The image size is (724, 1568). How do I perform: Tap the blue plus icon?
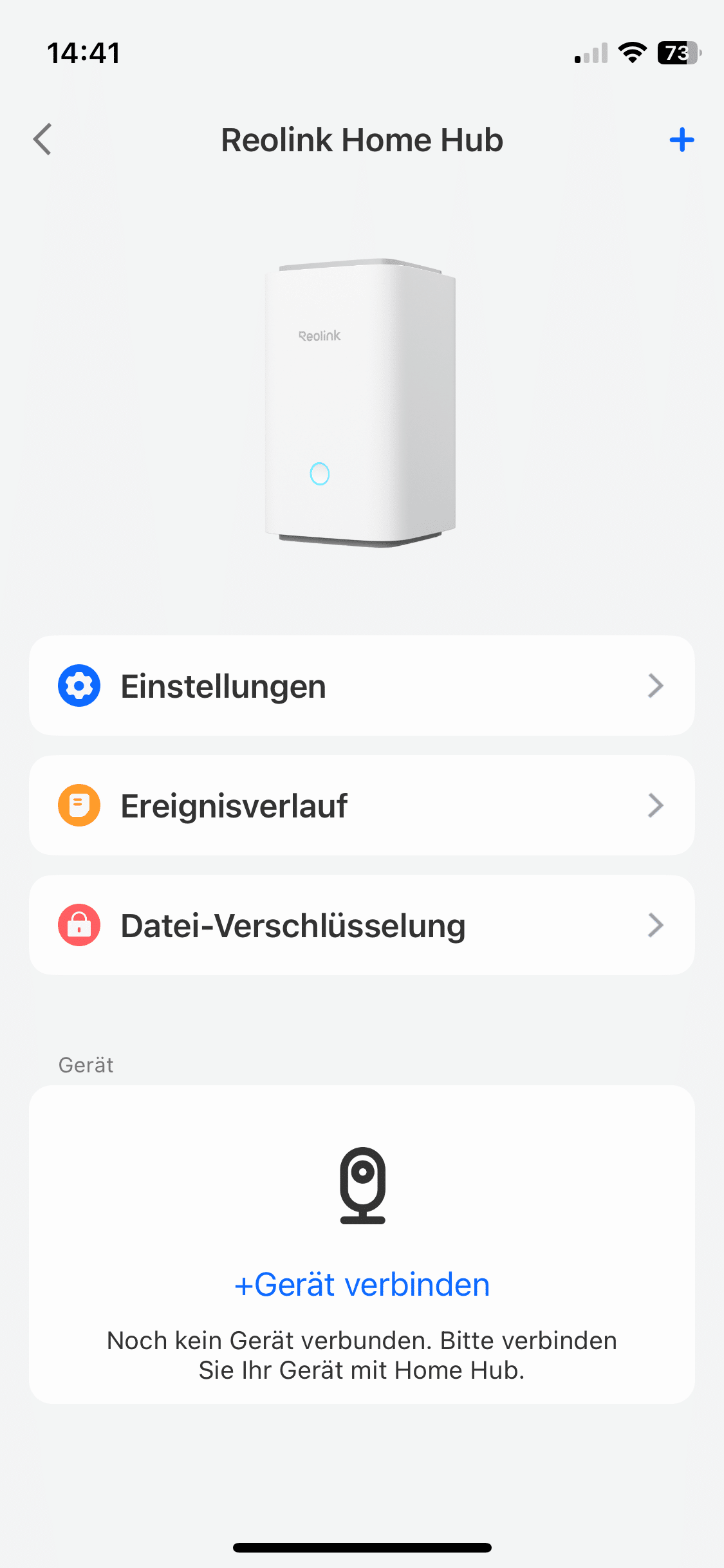(682, 140)
